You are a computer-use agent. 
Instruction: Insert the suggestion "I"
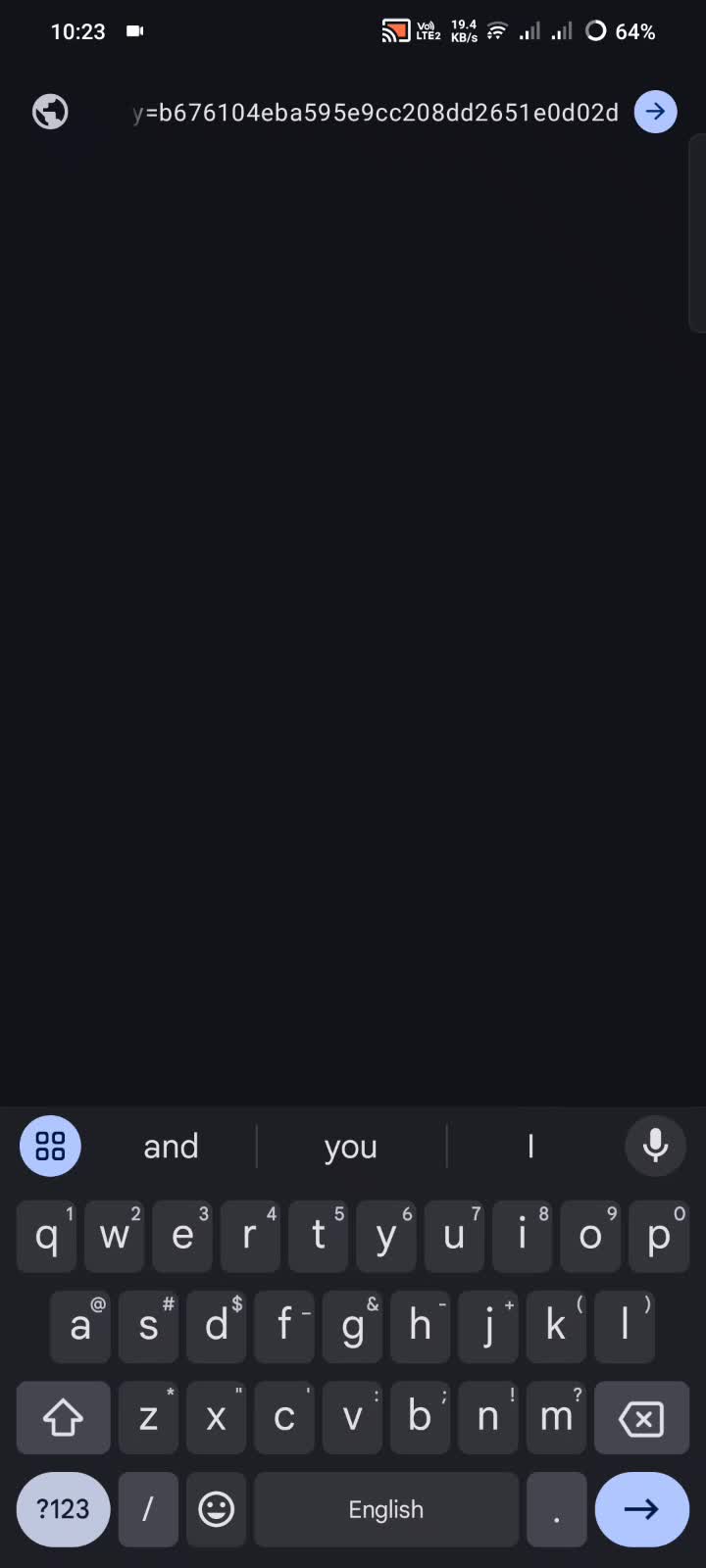pyautogui.click(x=530, y=1146)
